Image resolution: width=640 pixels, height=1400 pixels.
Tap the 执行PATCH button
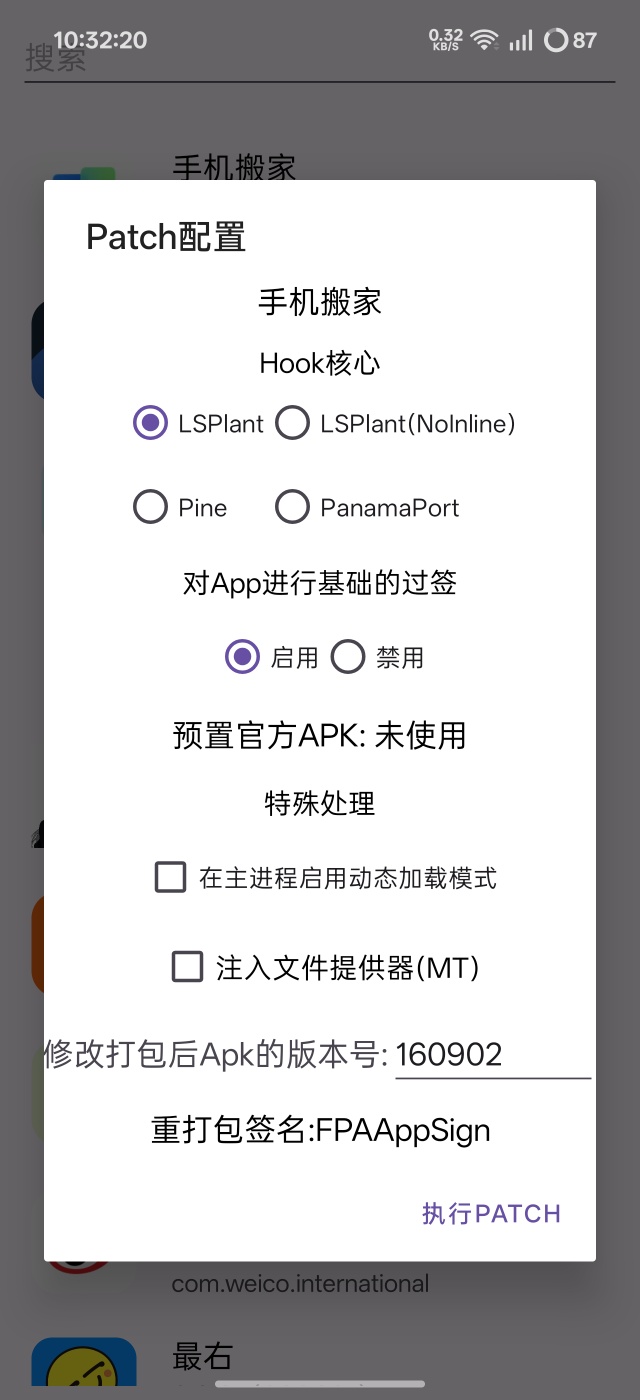(x=491, y=1213)
